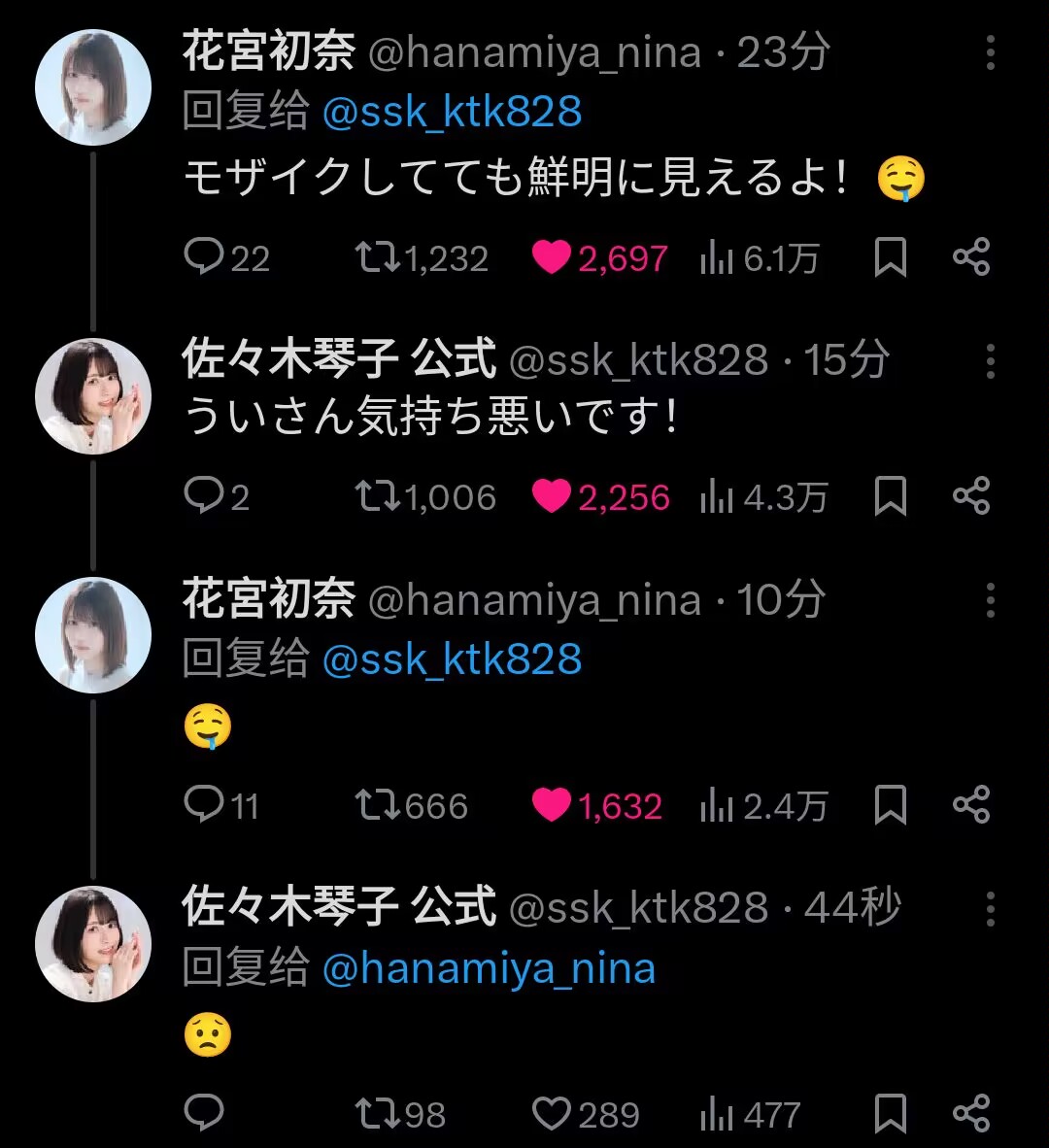Unlike the post with 2,697 likes

551,257
